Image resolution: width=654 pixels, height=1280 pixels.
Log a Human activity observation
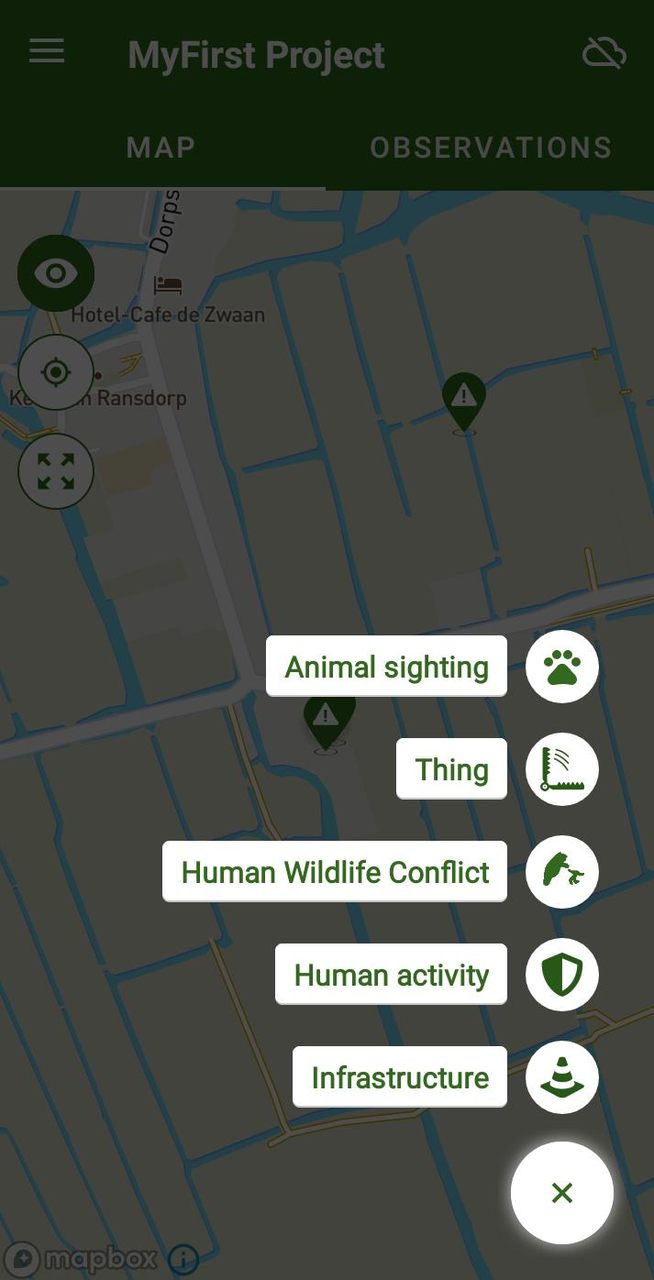562,975
